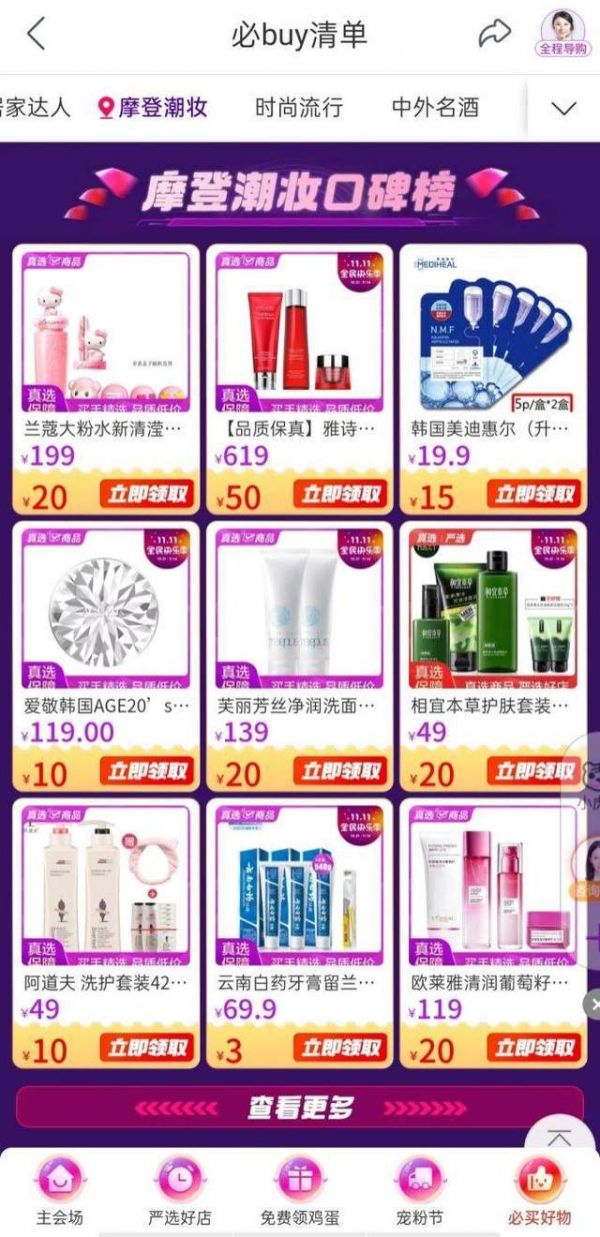
Task: Claim the ¥50 coupon for 雅诗兰黛 set
Action: (340, 494)
